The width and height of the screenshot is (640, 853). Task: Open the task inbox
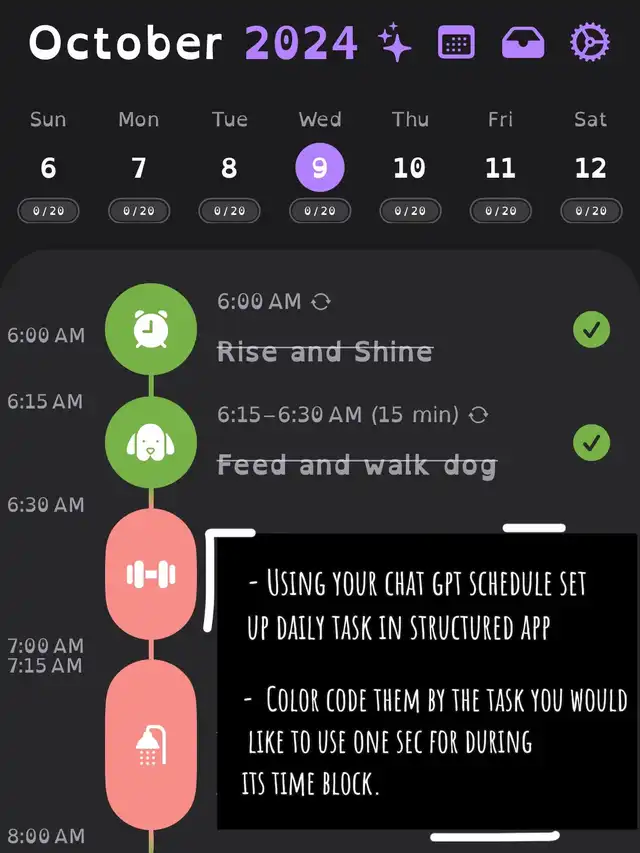click(x=524, y=43)
